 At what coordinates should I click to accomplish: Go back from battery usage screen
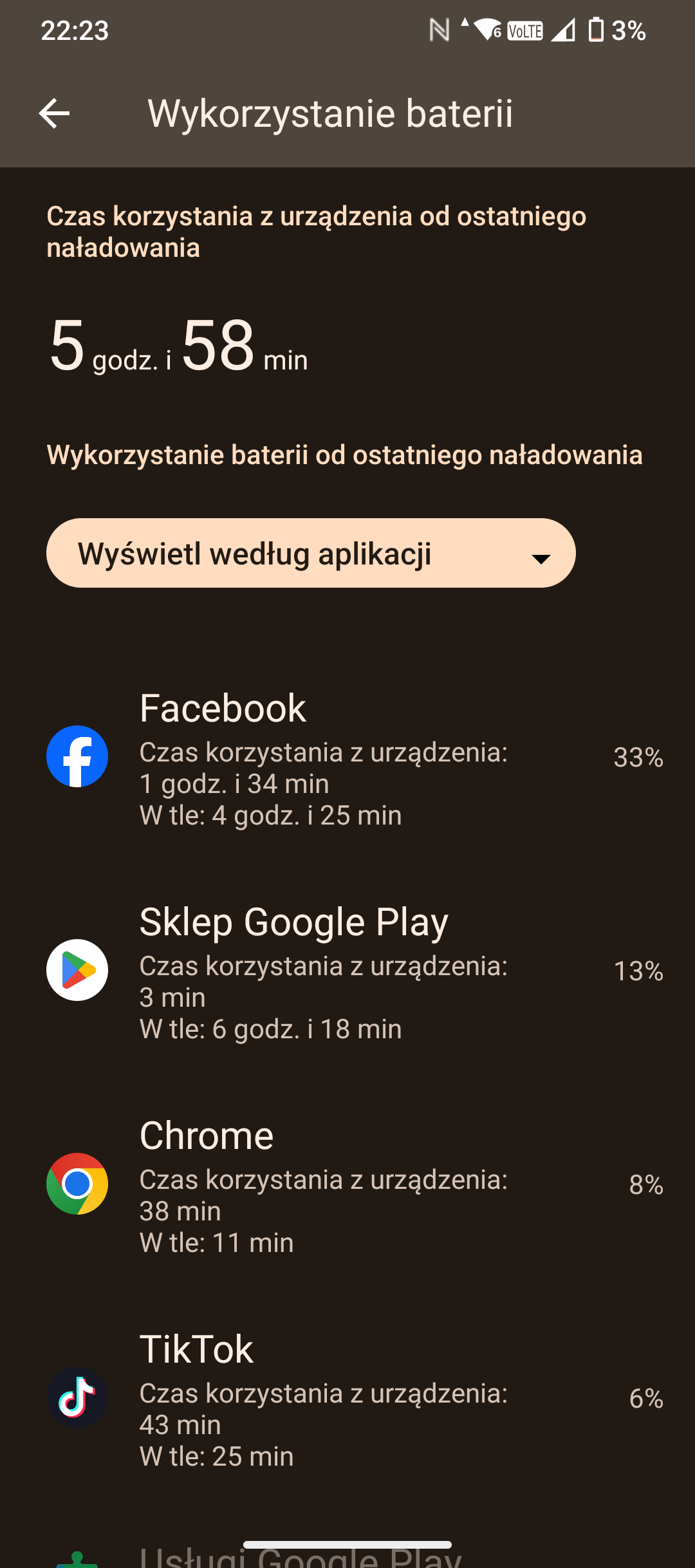click(x=54, y=113)
